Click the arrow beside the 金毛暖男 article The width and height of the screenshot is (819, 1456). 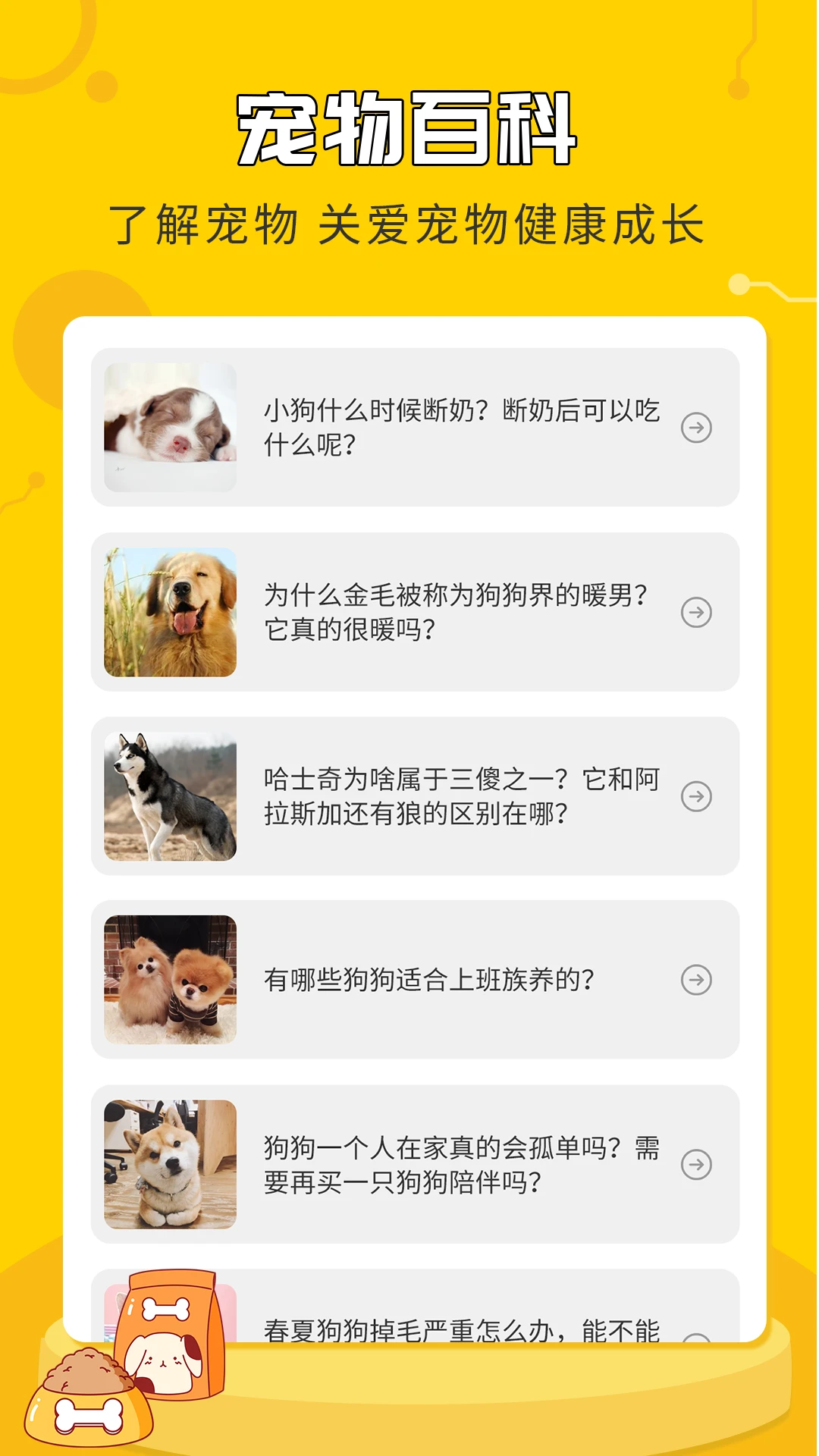695,611
